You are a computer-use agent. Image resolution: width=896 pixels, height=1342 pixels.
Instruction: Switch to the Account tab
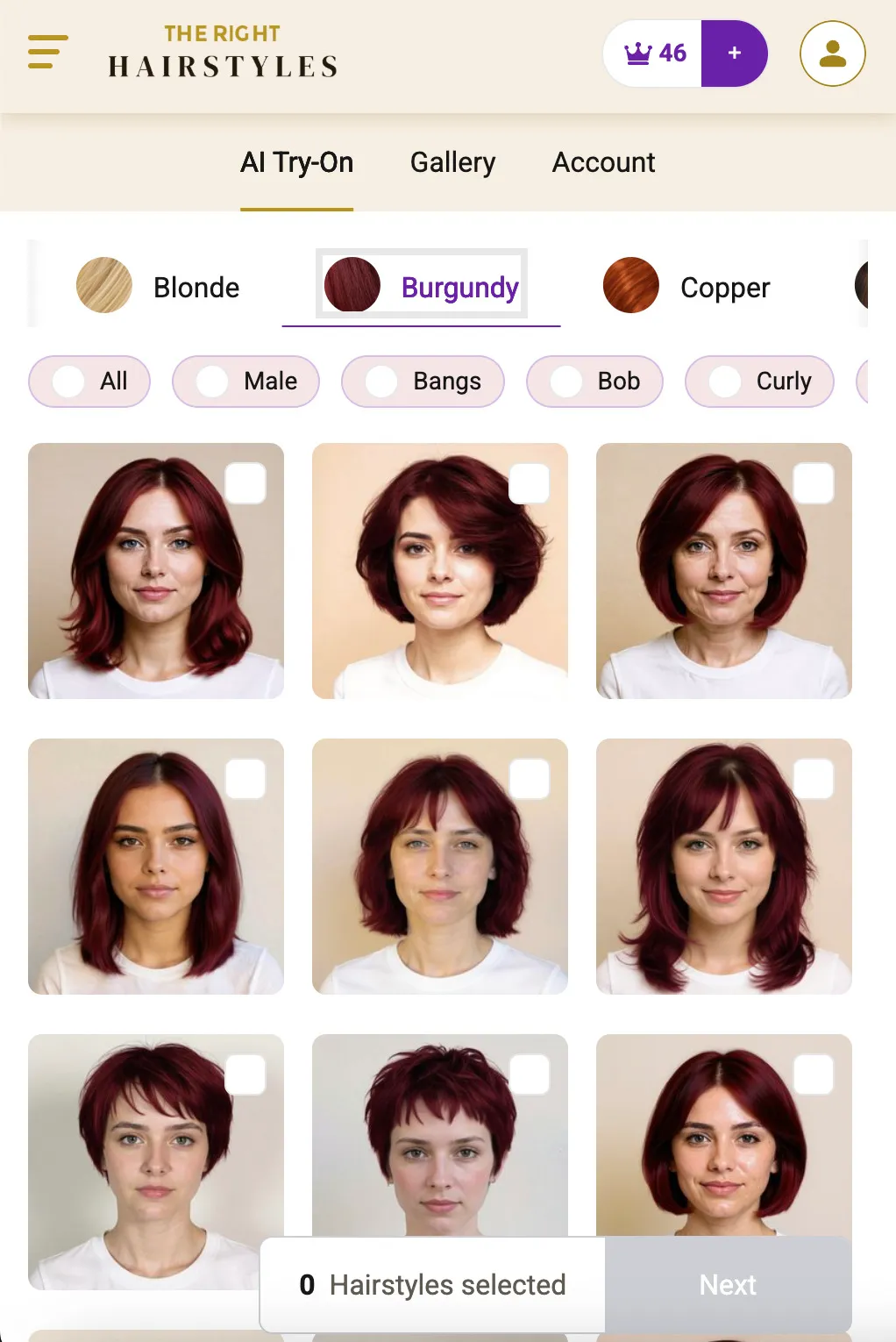click(x=603, y=162)
